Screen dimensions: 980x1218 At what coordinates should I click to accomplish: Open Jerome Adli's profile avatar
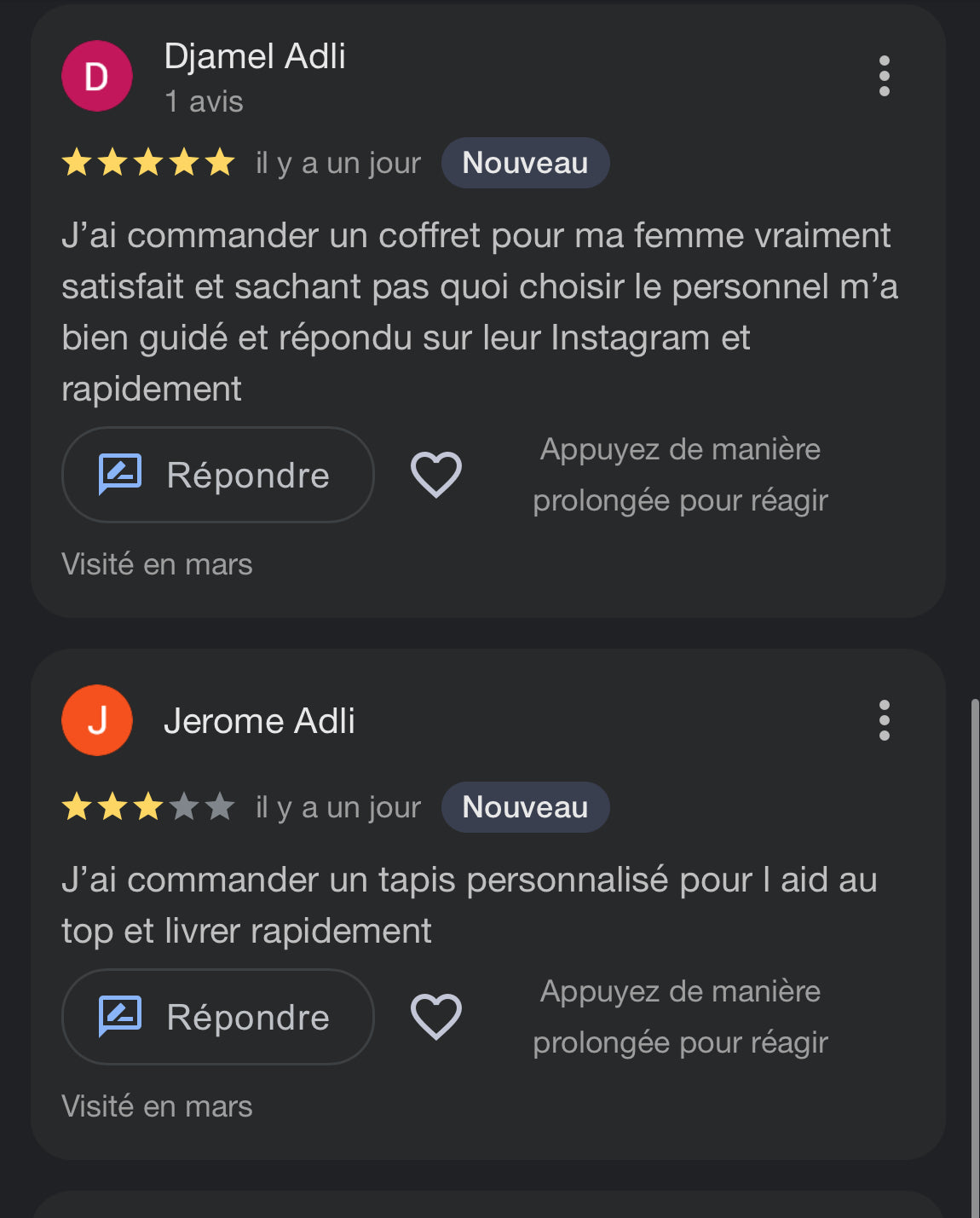(x=97, y=720)
